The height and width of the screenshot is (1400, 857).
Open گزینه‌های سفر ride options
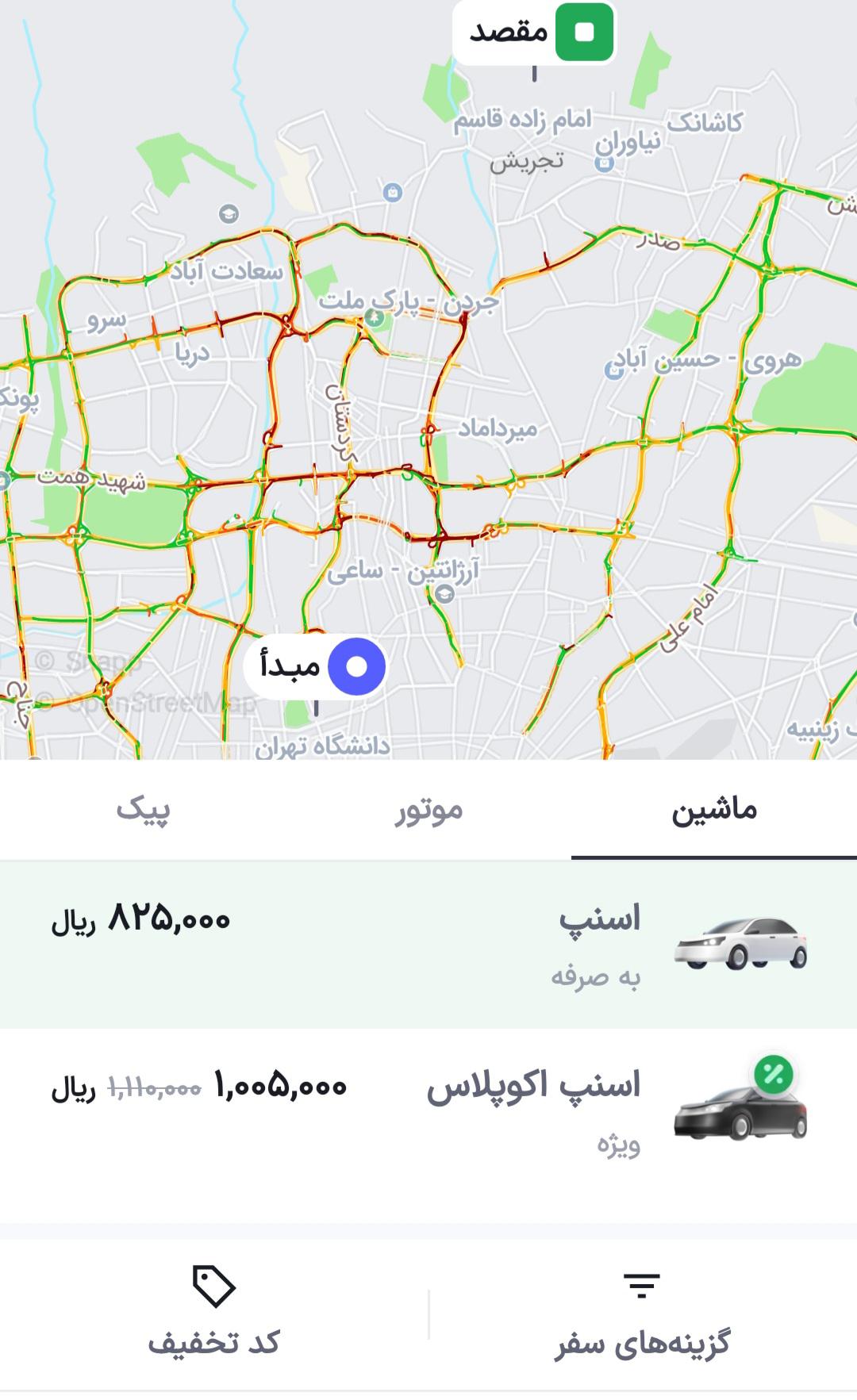[x=643, y=1315]
